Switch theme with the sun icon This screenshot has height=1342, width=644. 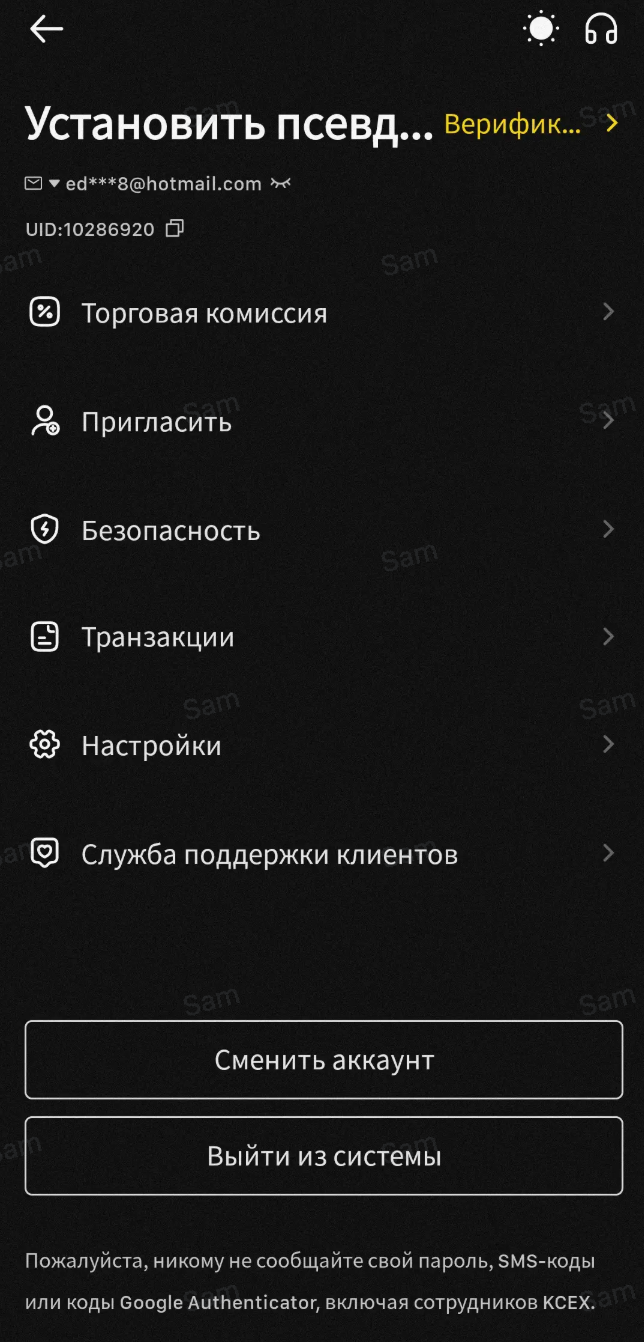pyautogui.click(x=541, y=30)
